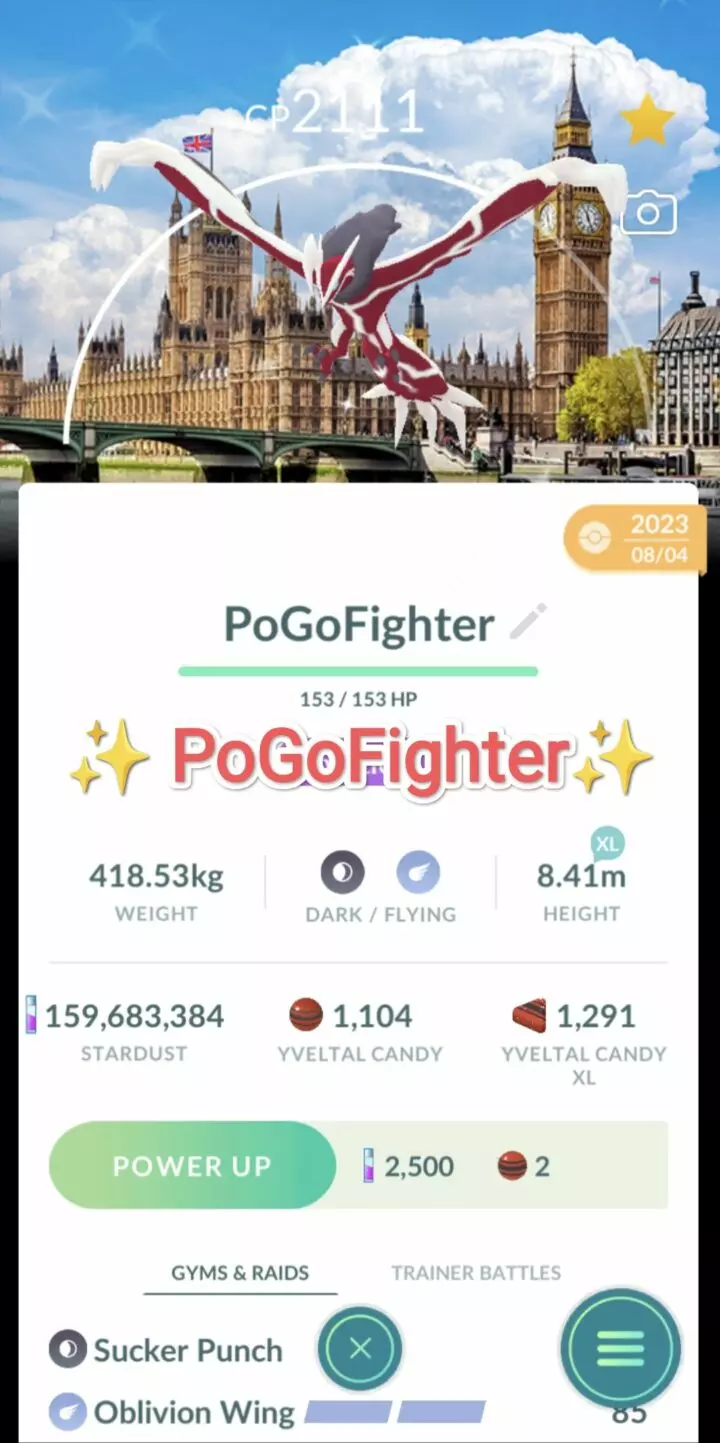Click the Oblivion Wing move type icon
This screenshot has width=720, height=1443.
(67, 1412)
